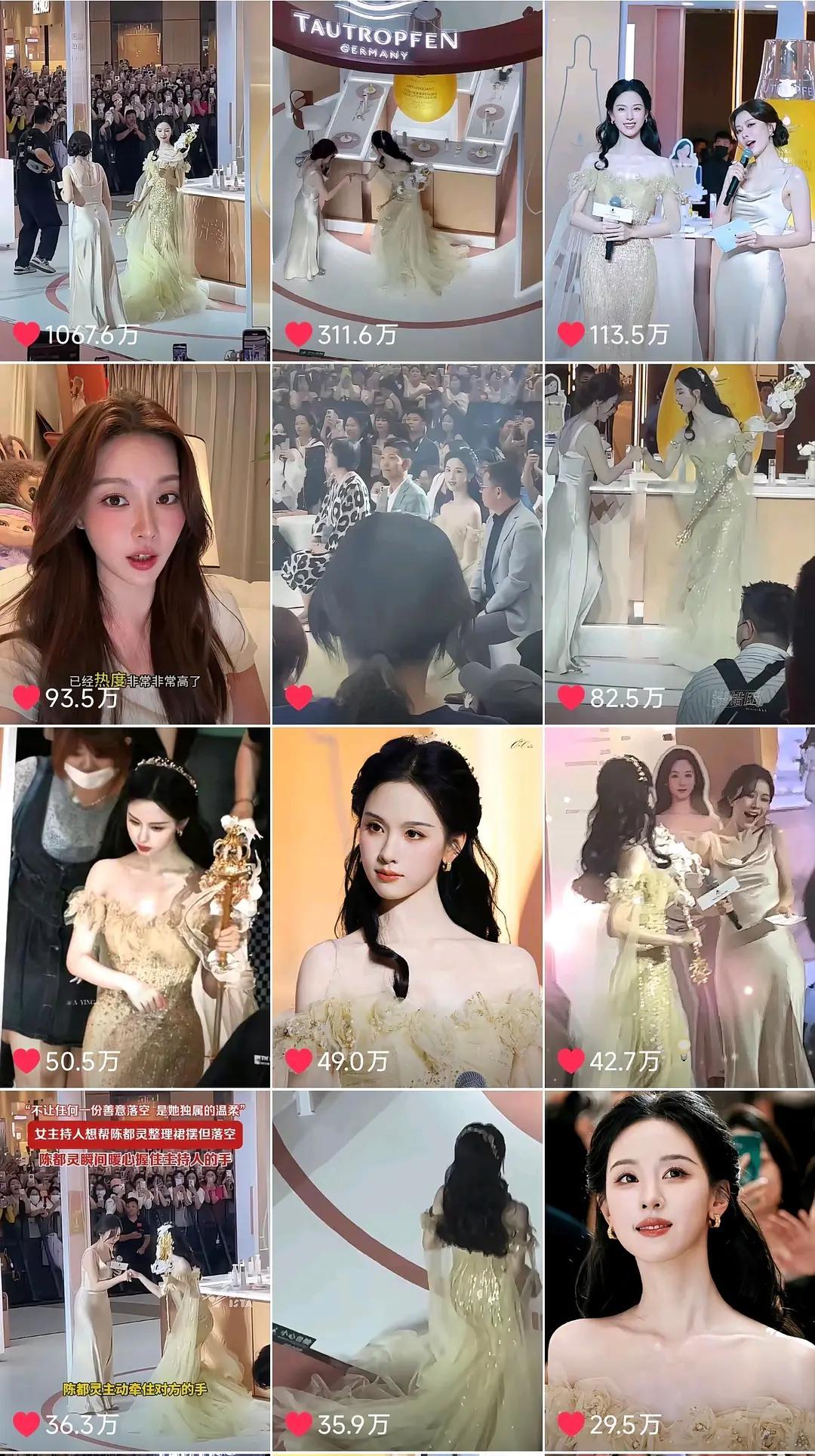
Task: Play the captioned video with 36.3万 likes
Action: (135, 1271)
